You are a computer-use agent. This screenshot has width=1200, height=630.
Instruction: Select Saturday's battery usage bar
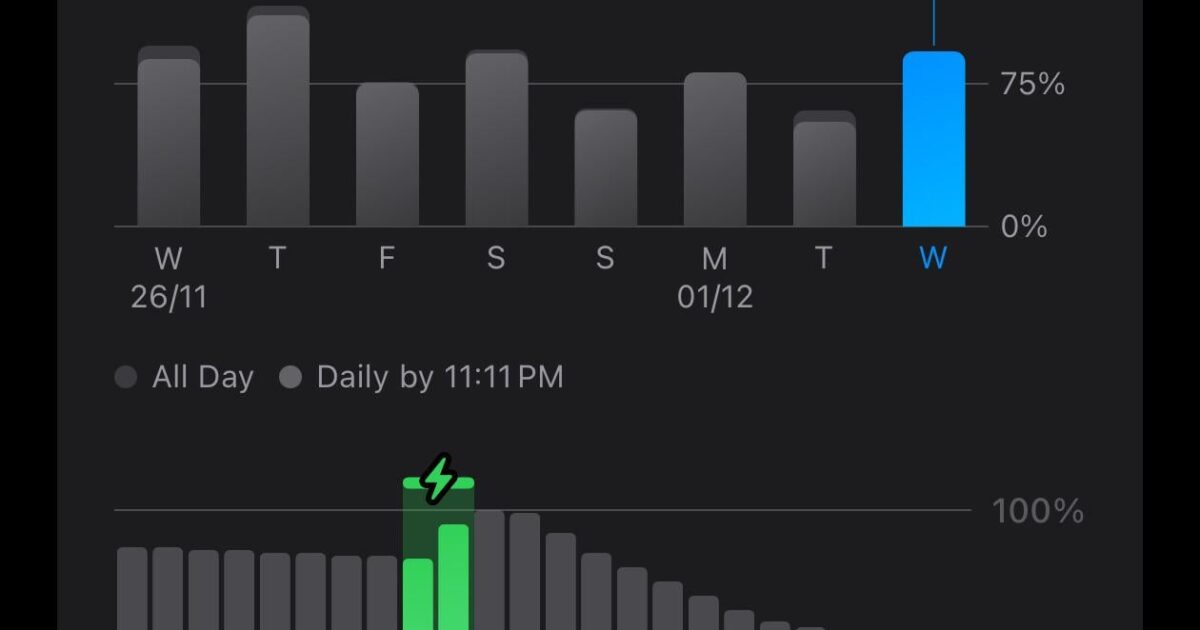tap(497, 138)
